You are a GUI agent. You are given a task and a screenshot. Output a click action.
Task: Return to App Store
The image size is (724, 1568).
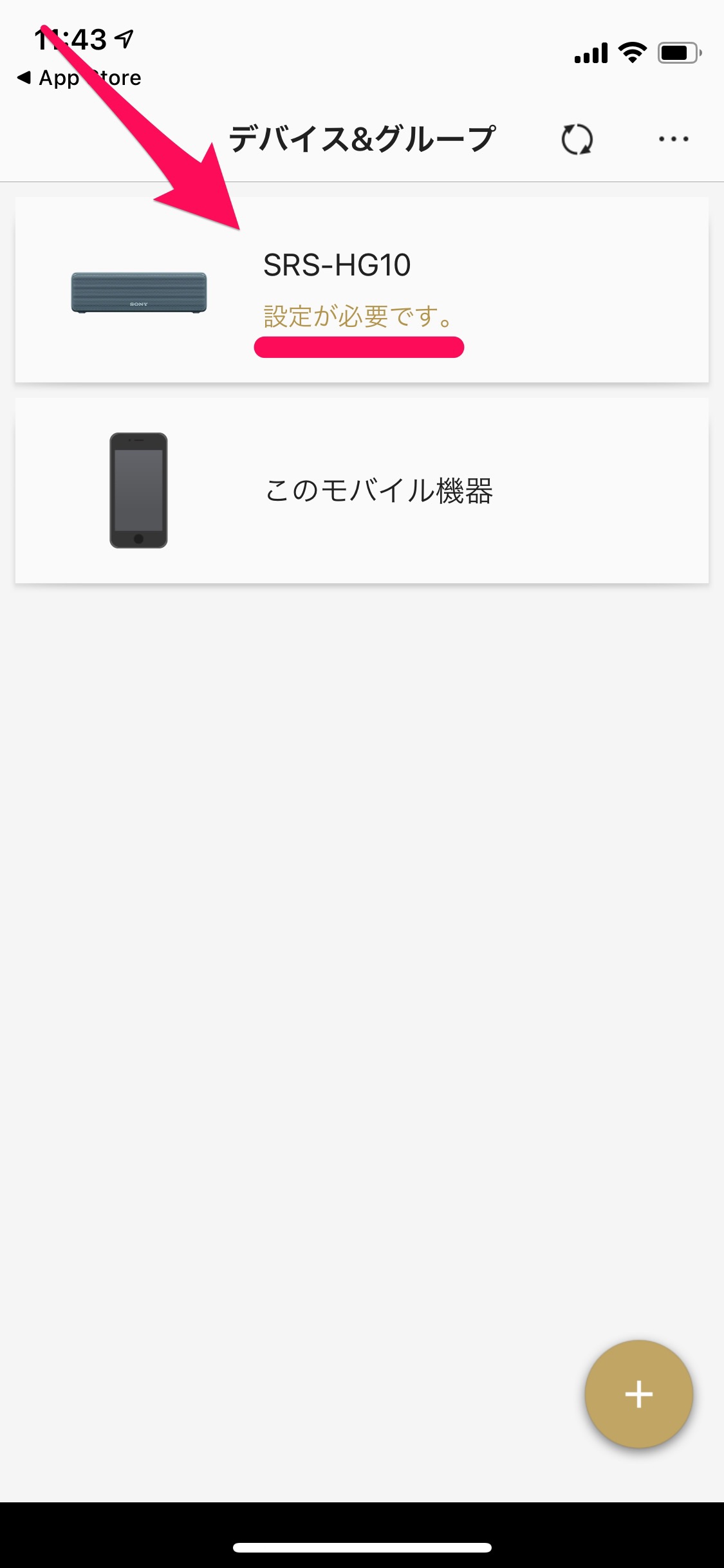(79, 78)
